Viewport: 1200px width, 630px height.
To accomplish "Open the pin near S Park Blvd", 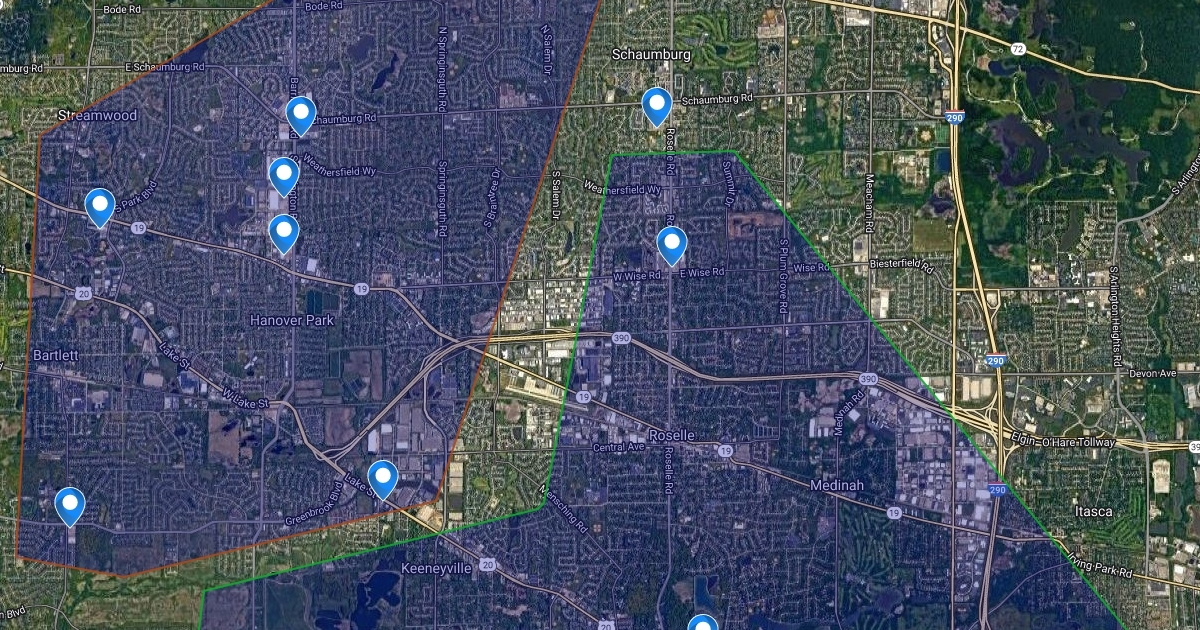I will pyautogui.click(x=99, y=205).
